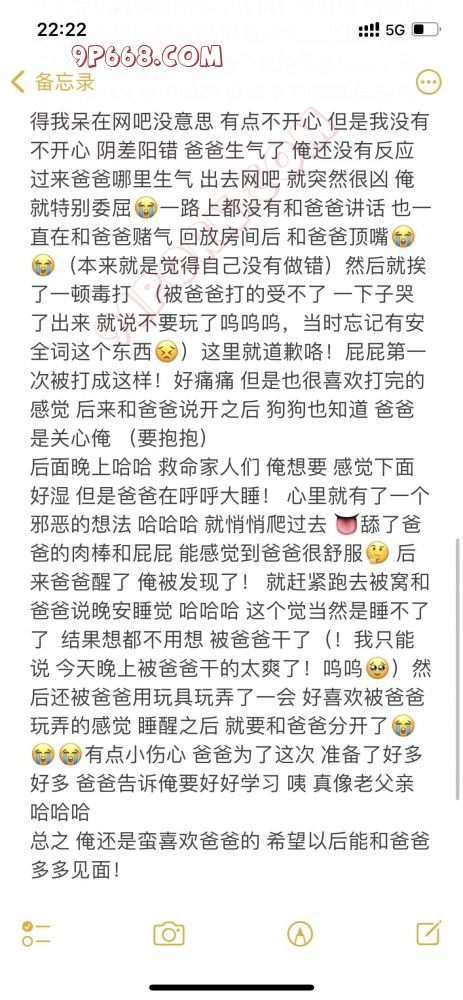The image size is (463, 1000).
Task: Open the camera attachment option
Action: (169, 934)
